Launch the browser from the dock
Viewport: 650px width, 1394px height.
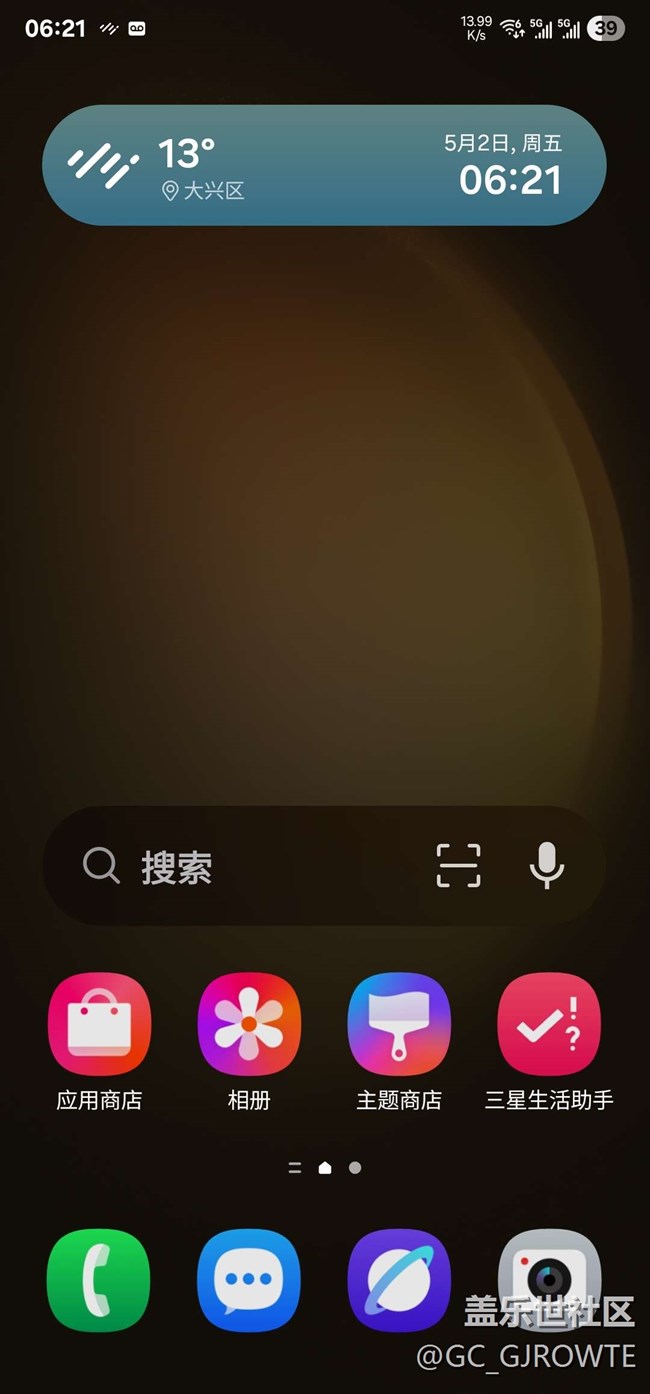click(x=399, y=1280)
